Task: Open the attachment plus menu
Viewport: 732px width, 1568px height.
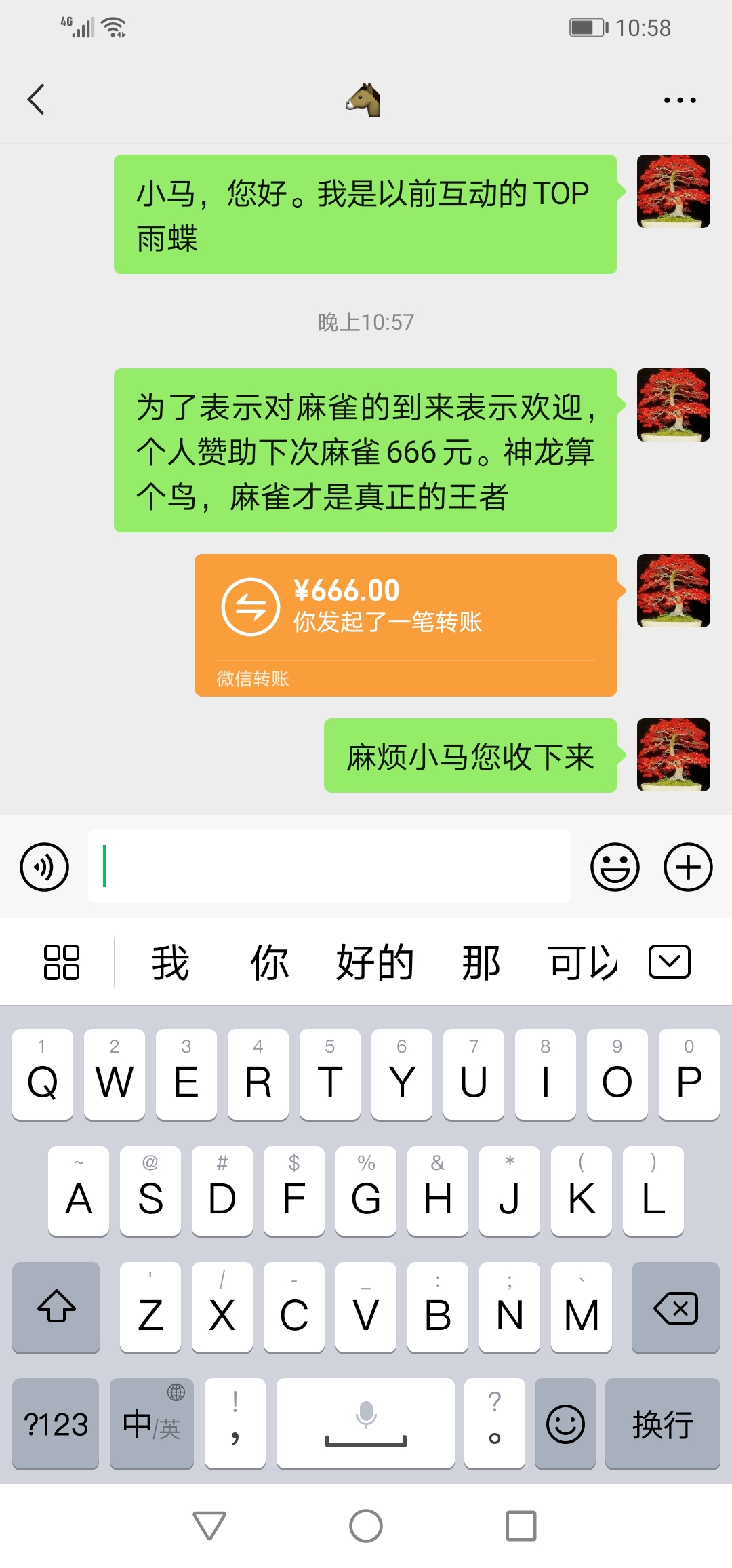Action: click(687, 867)
